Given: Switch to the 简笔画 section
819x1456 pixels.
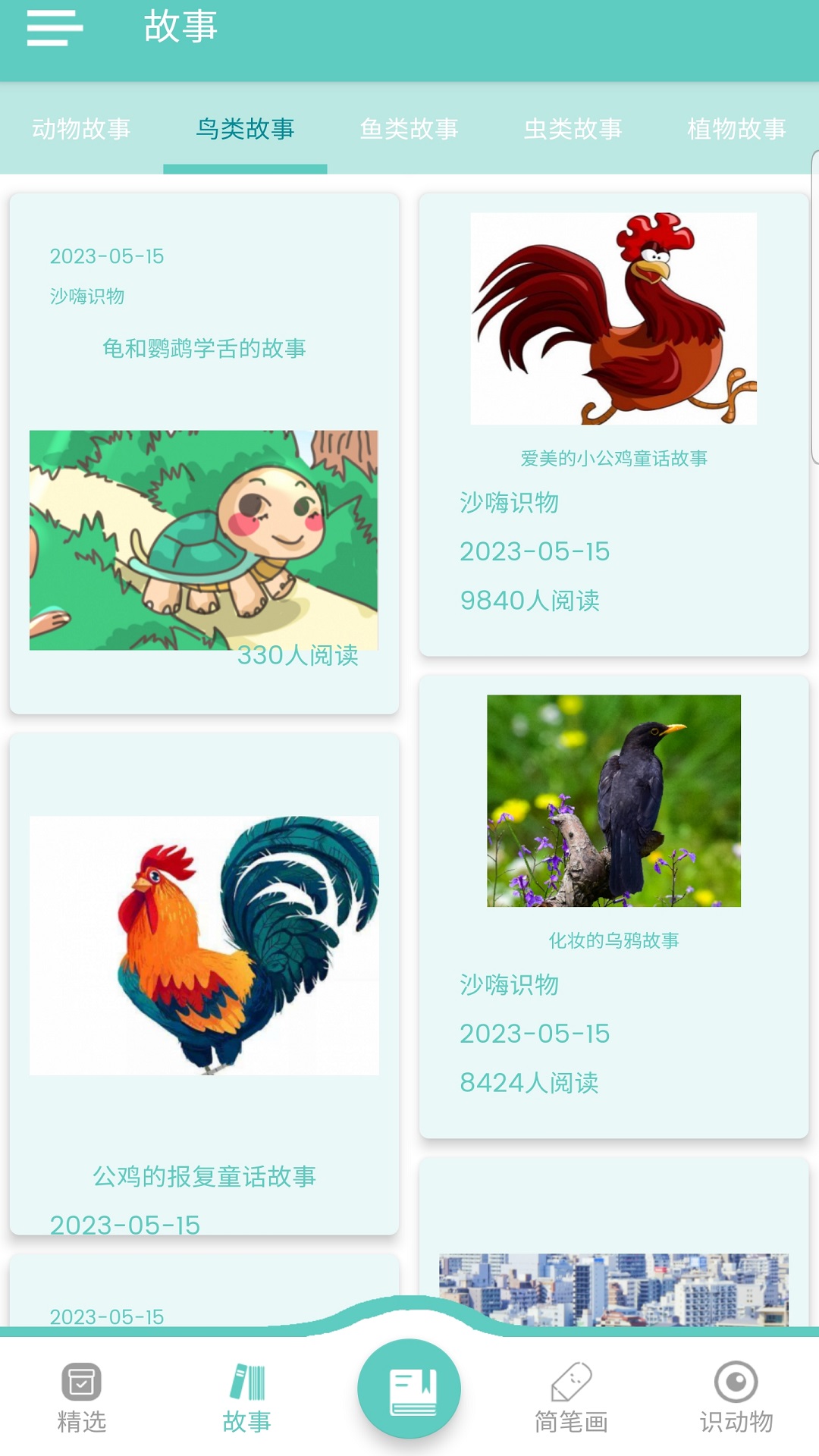Looking at the screenshot, I should (x=571, y=1397).
